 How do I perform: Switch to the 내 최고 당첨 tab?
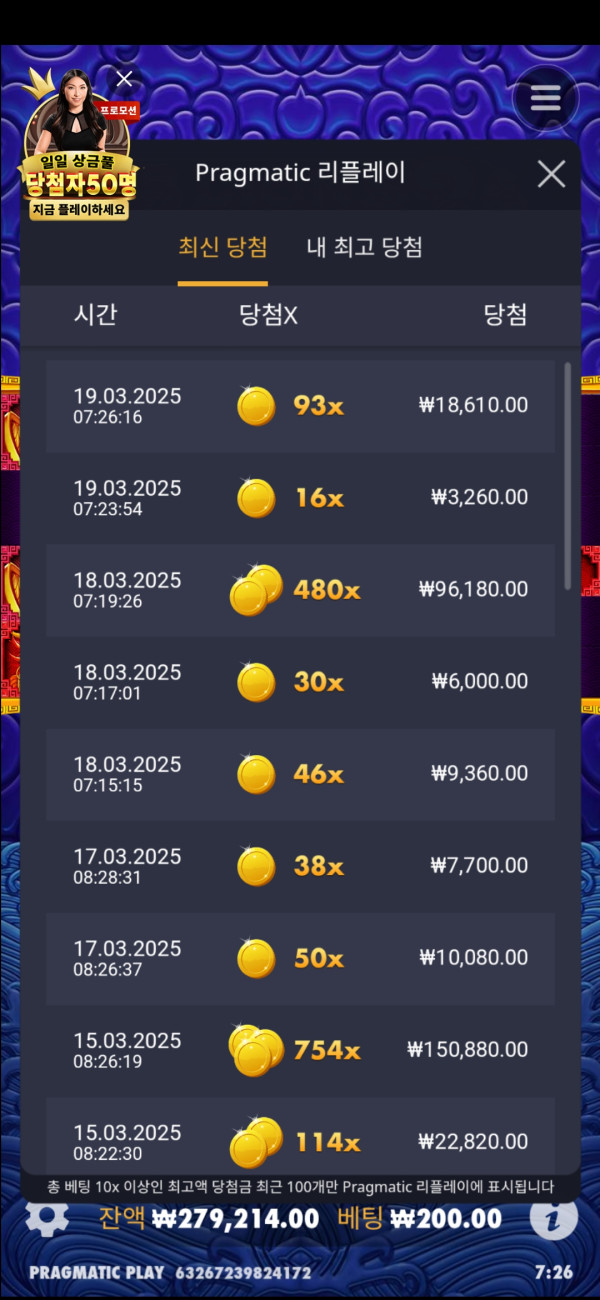(364, 247)
